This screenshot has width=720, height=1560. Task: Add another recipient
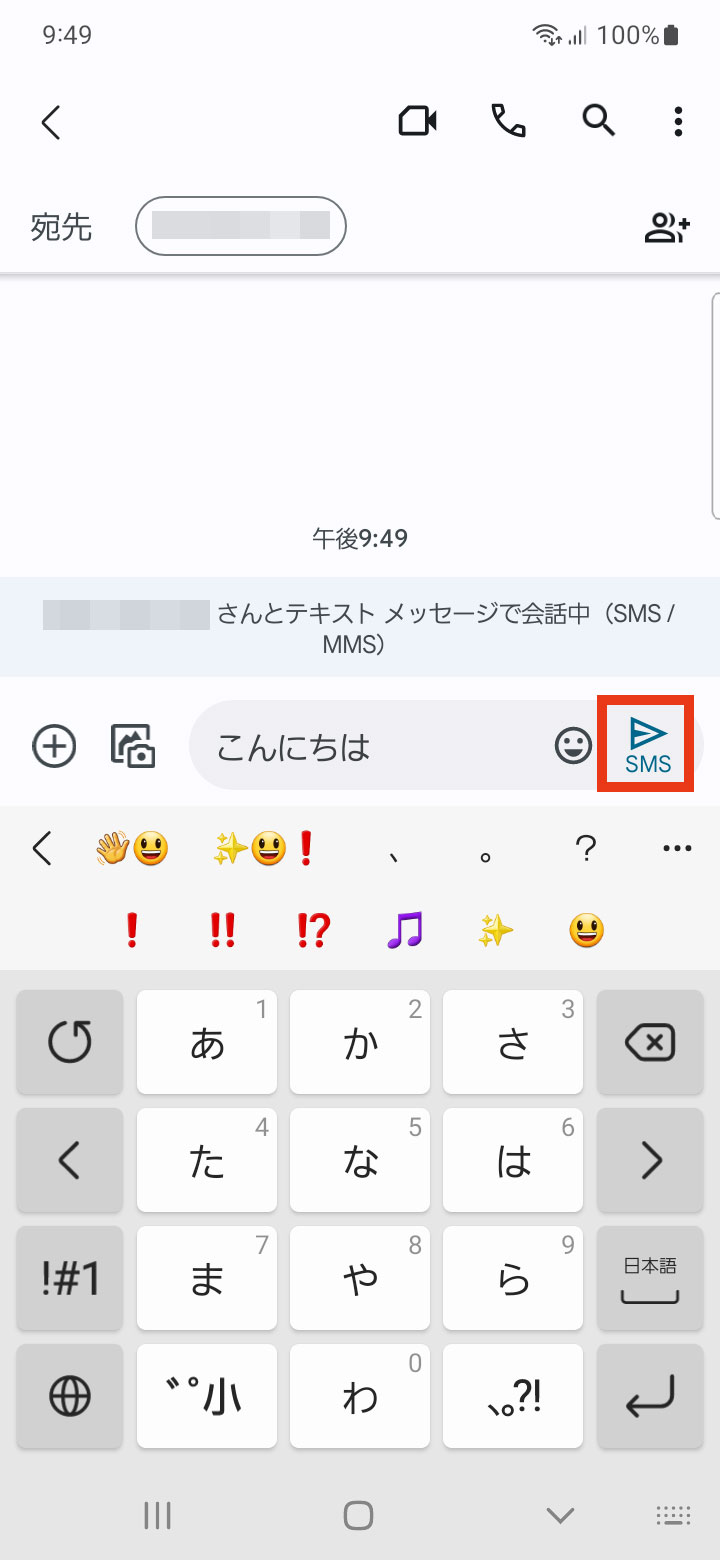pos(666,228)
